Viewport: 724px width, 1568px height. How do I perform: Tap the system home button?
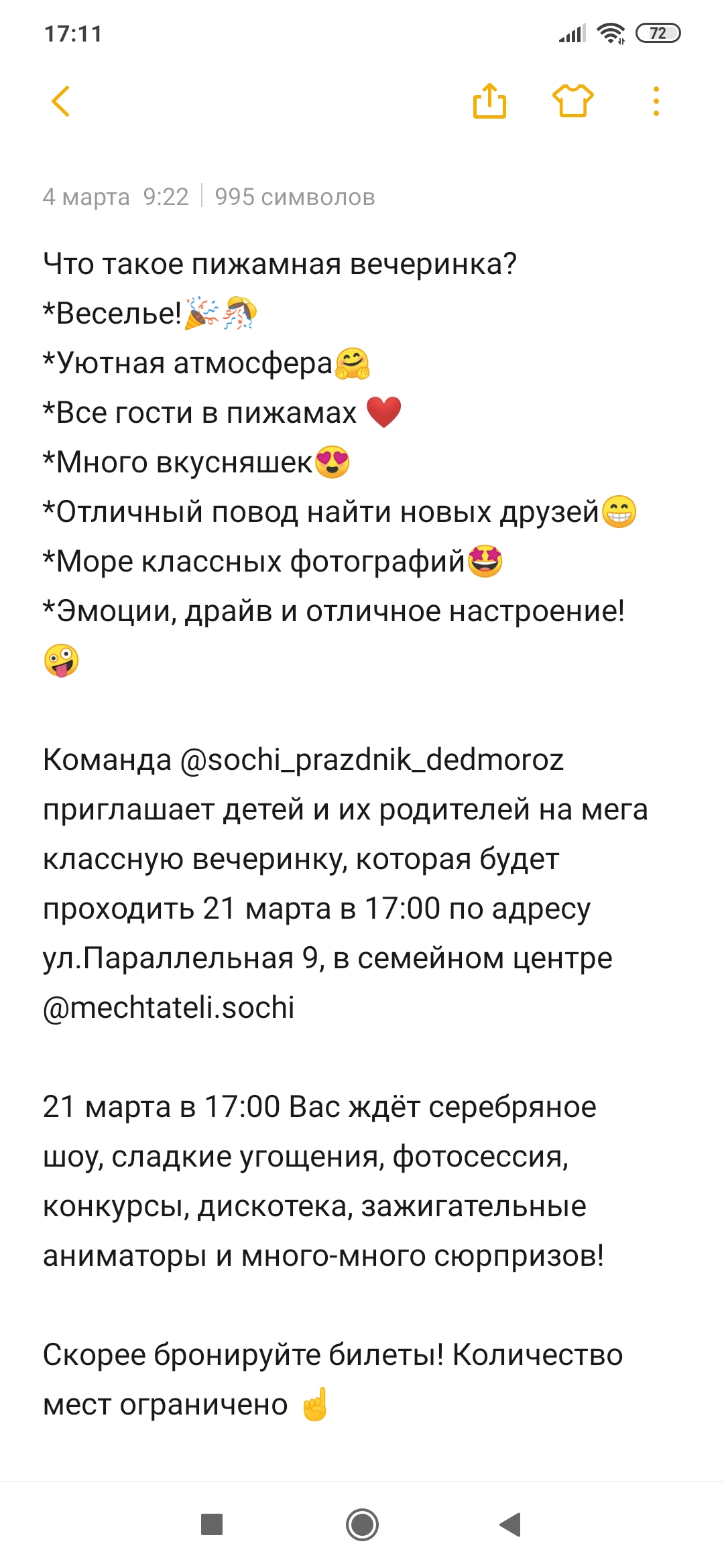pos(362,1524)
